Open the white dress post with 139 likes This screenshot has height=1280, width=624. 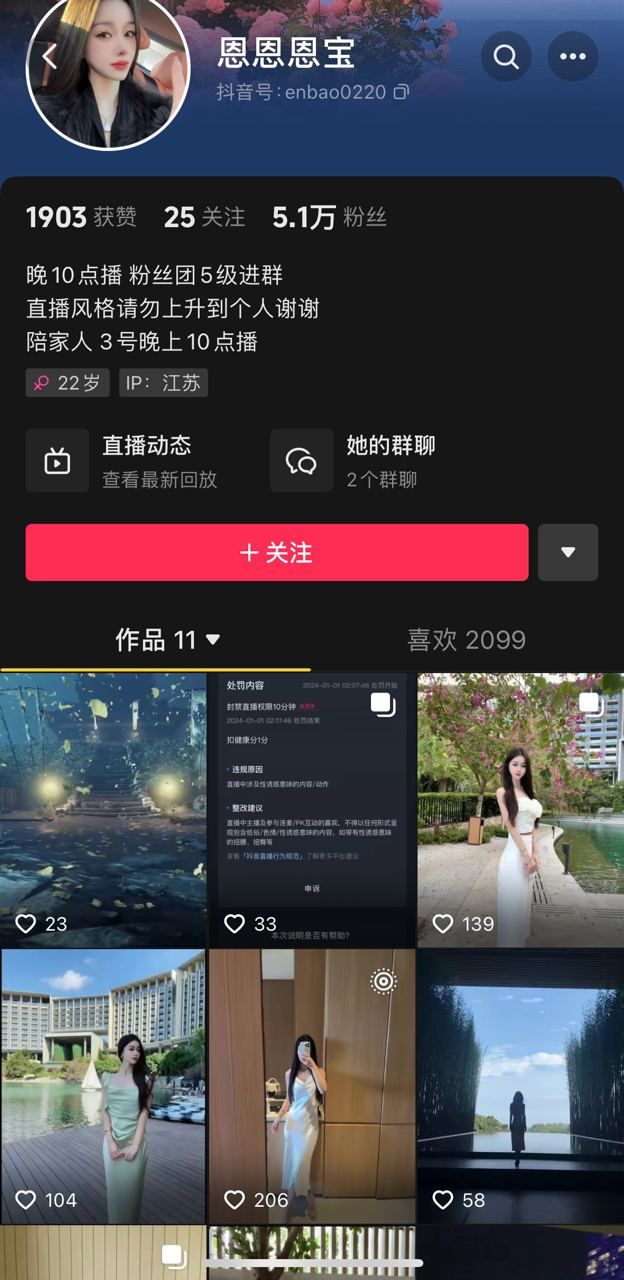coord(520,810)
